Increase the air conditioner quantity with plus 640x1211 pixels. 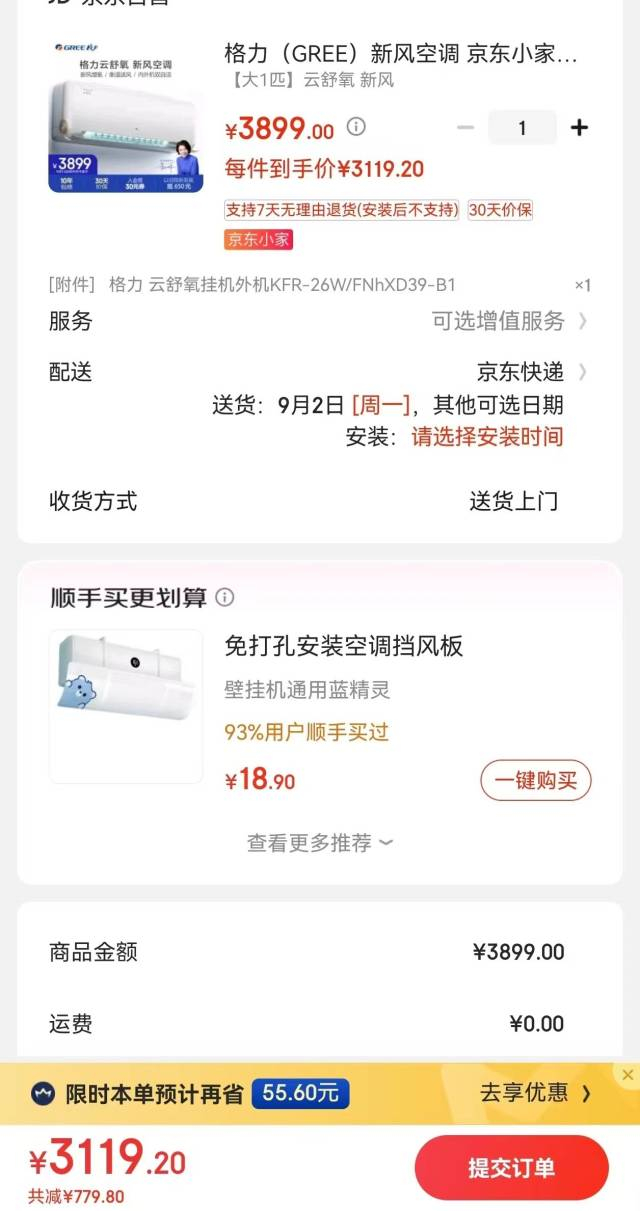[579, 128]
